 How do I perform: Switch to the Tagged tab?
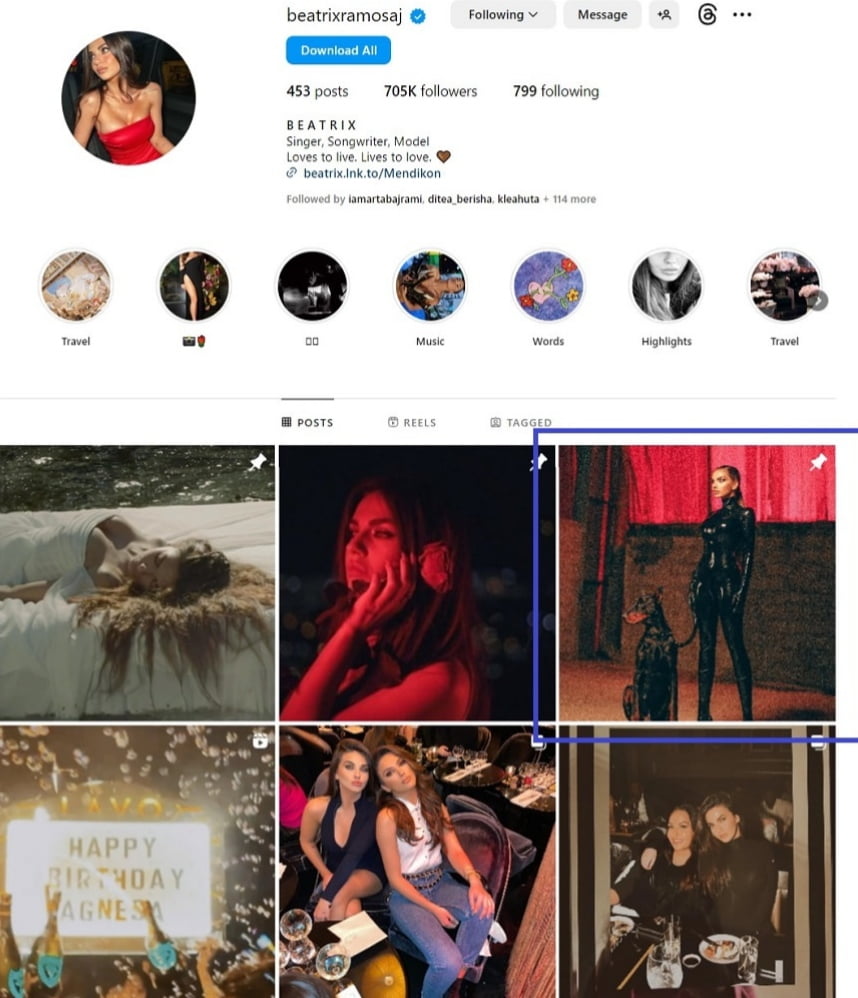tap(520, 423)
